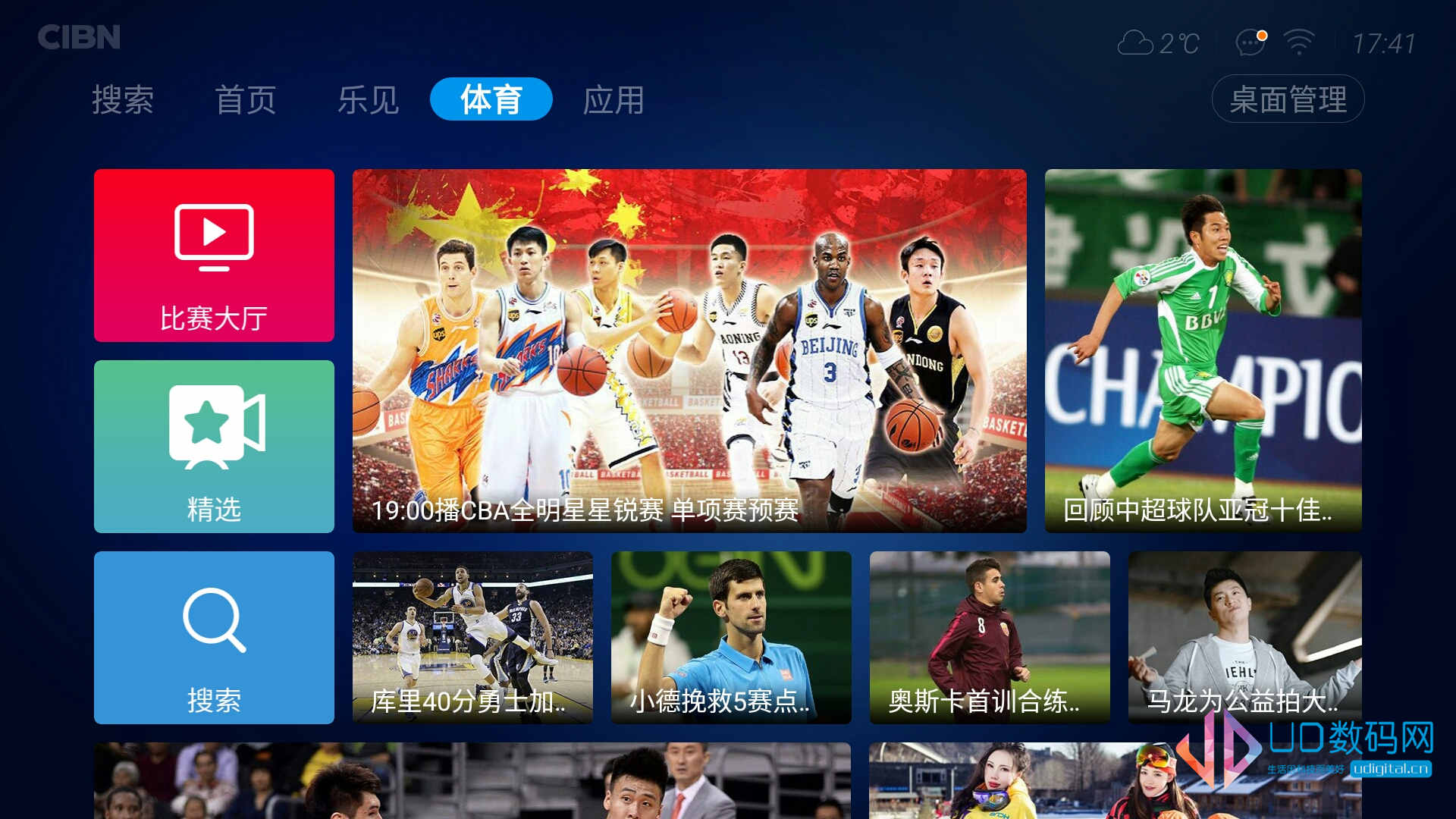Screen dimensions: 1456x819
Task: Open the message notification icon
Action: pyautogui.click(x=1250, y=42)
